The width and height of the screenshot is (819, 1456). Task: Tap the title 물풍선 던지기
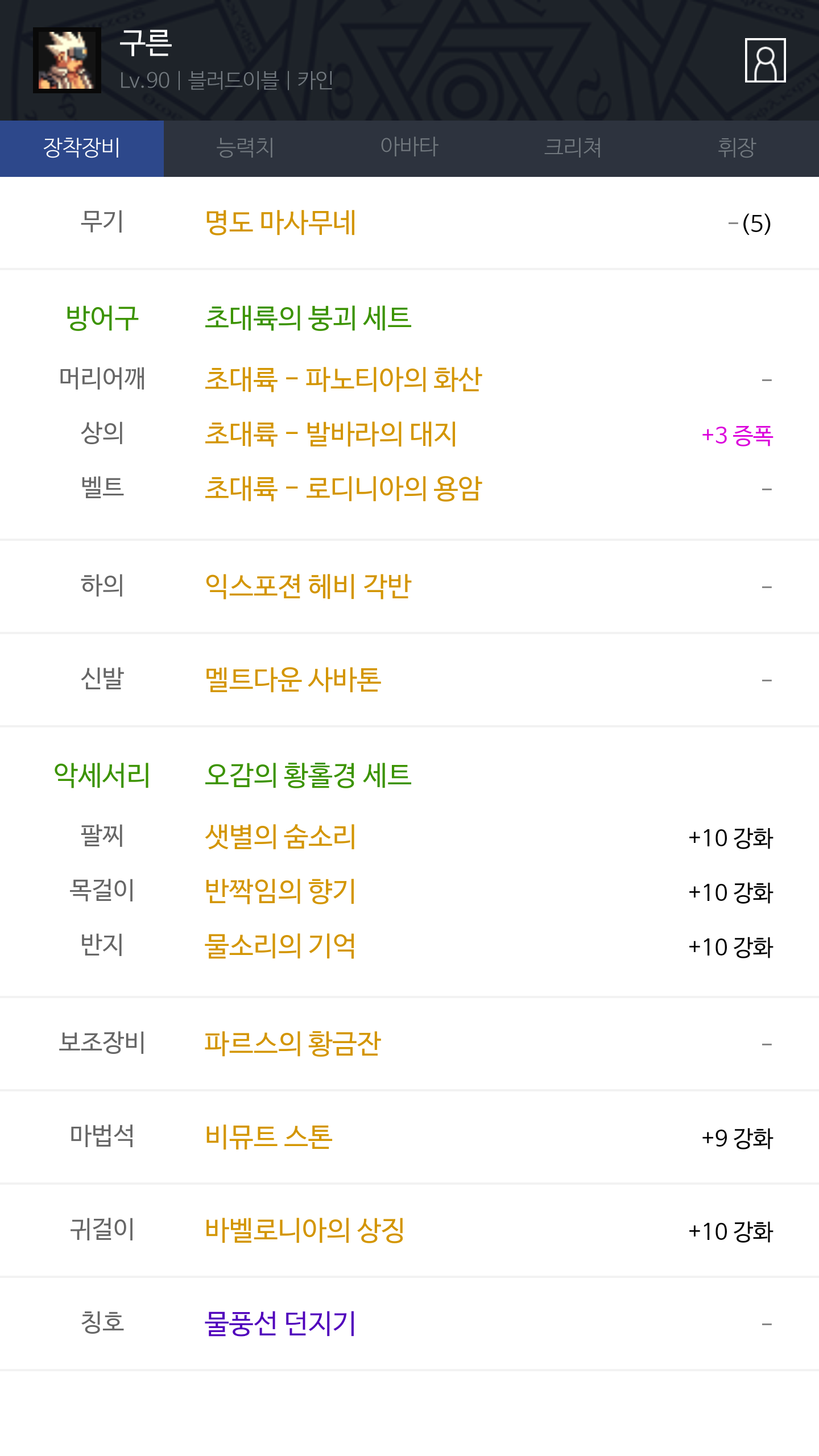point(280,1323)
